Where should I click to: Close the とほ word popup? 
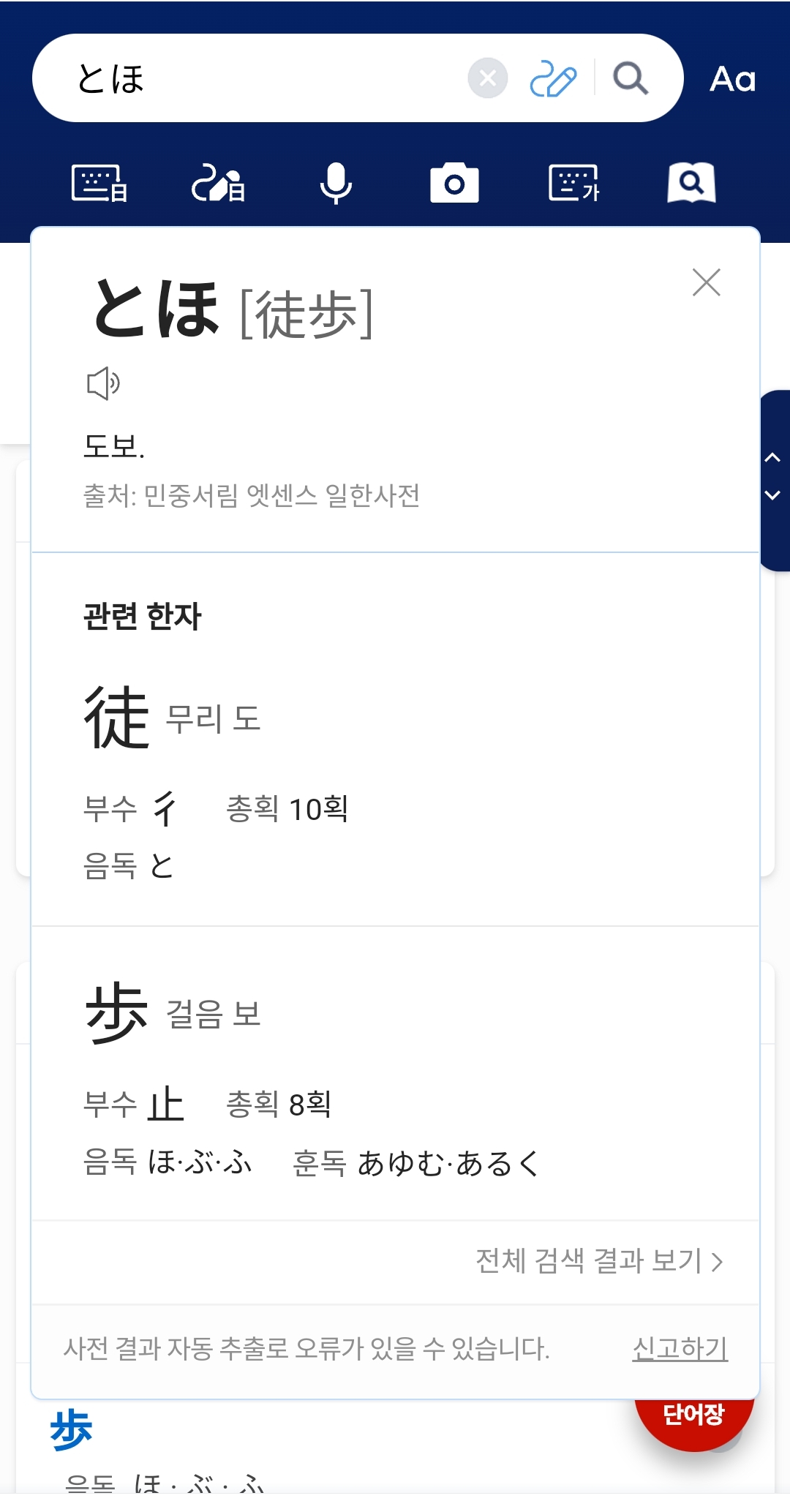click(706, 282)
